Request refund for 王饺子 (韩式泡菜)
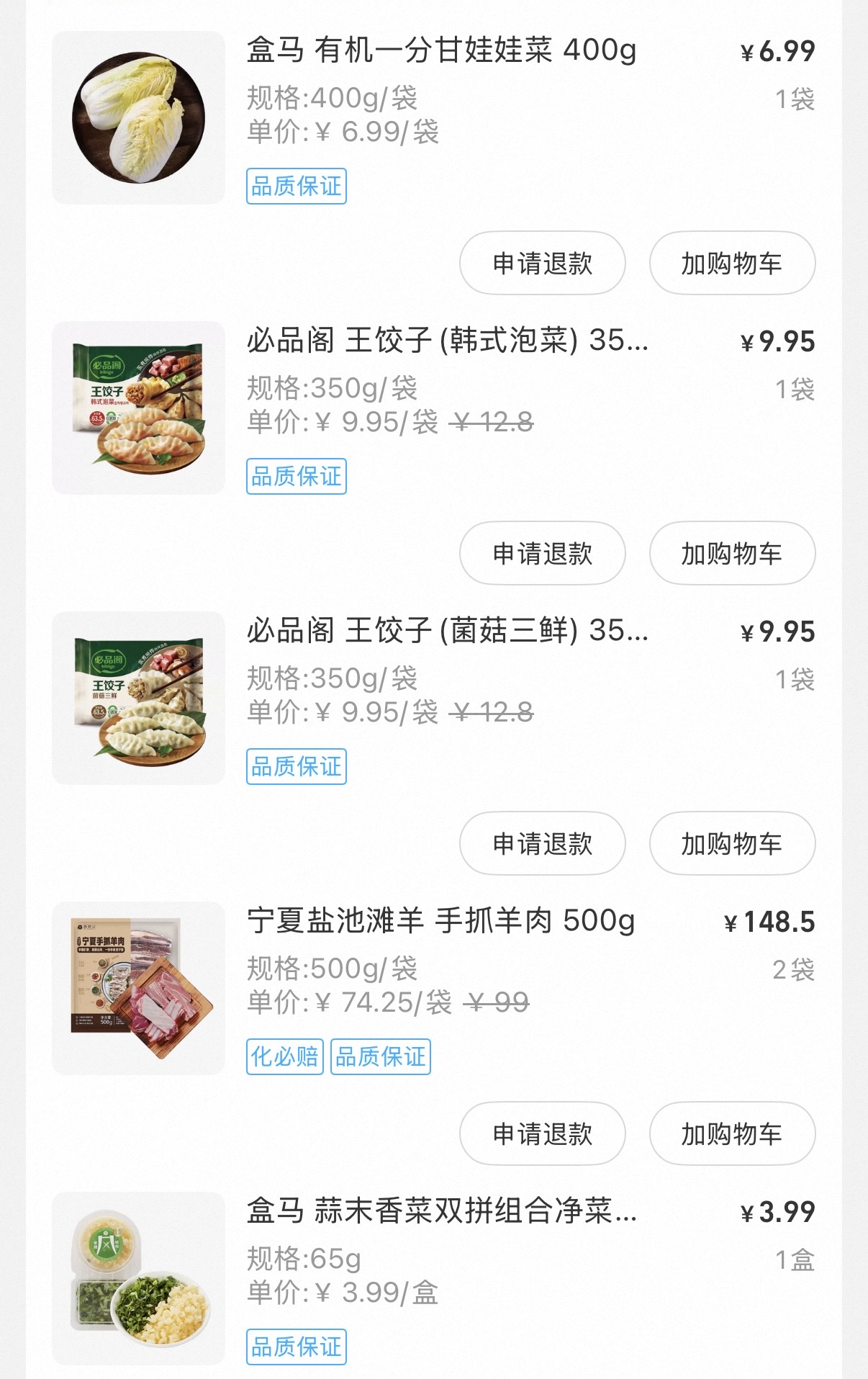 tap(542, 553)
